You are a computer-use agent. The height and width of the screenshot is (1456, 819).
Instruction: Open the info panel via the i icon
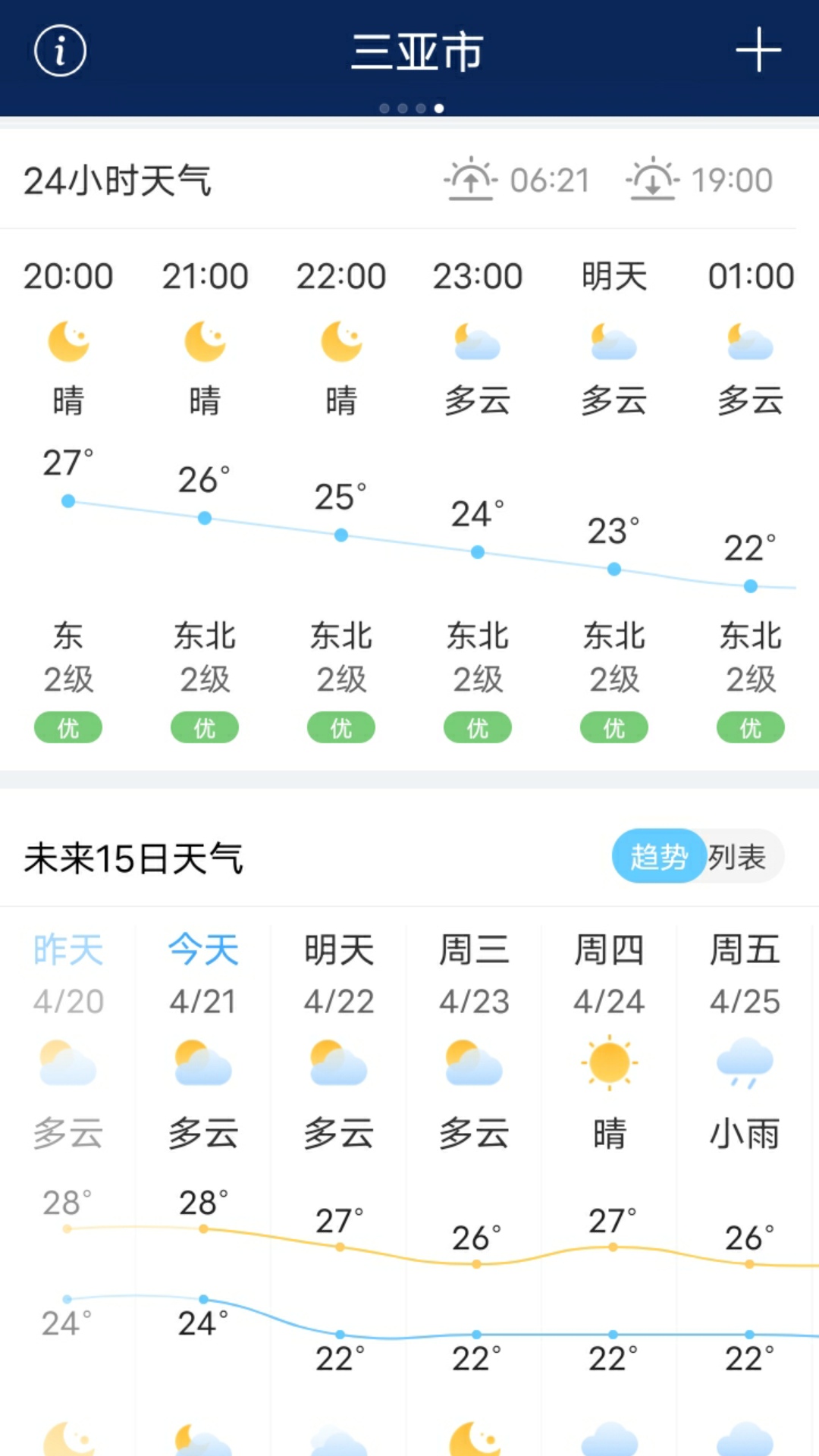click(59, 51)
